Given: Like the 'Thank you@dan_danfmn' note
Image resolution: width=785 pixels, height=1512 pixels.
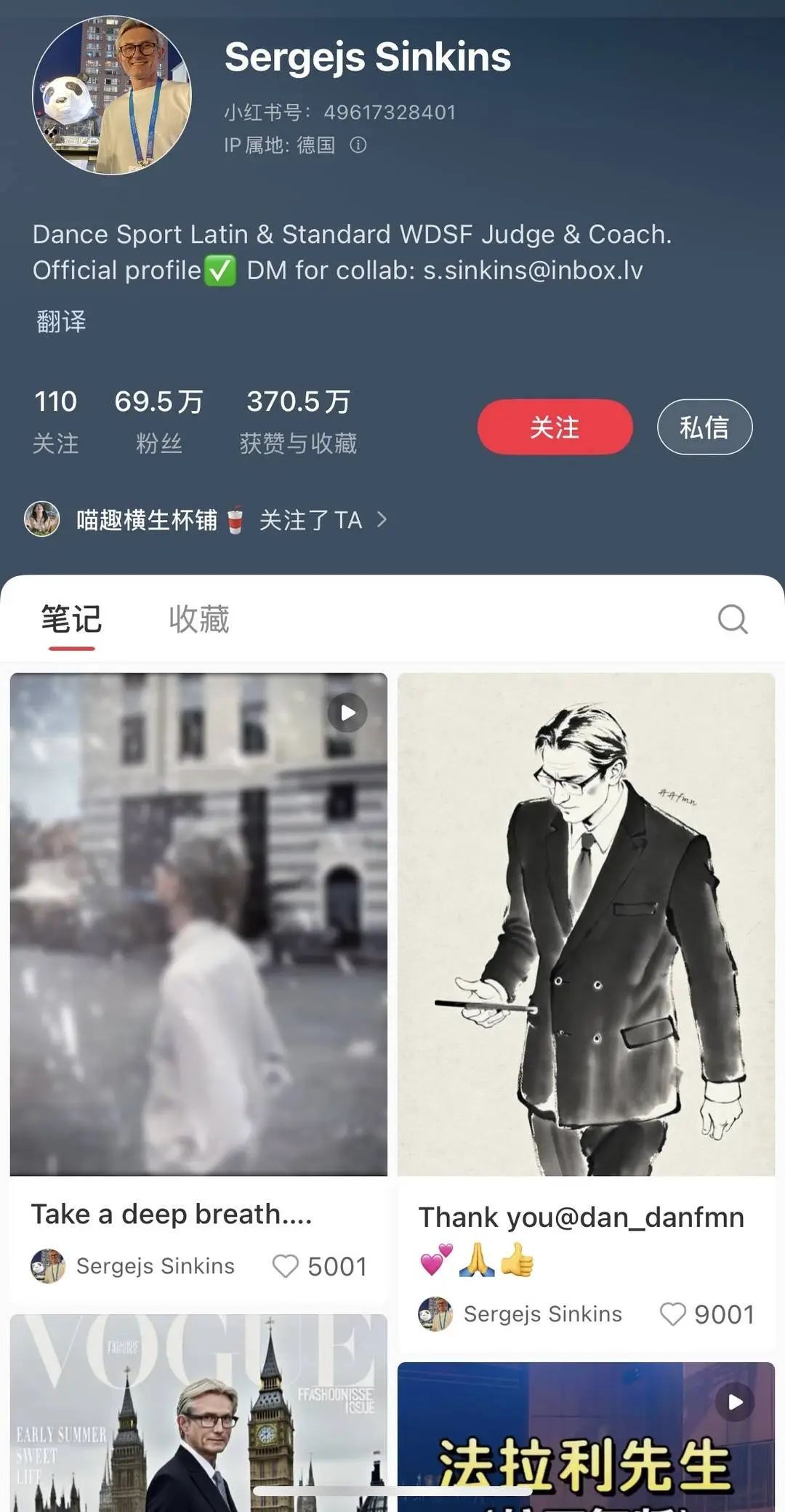Looking at the screenshot, I should [672, 1314].
